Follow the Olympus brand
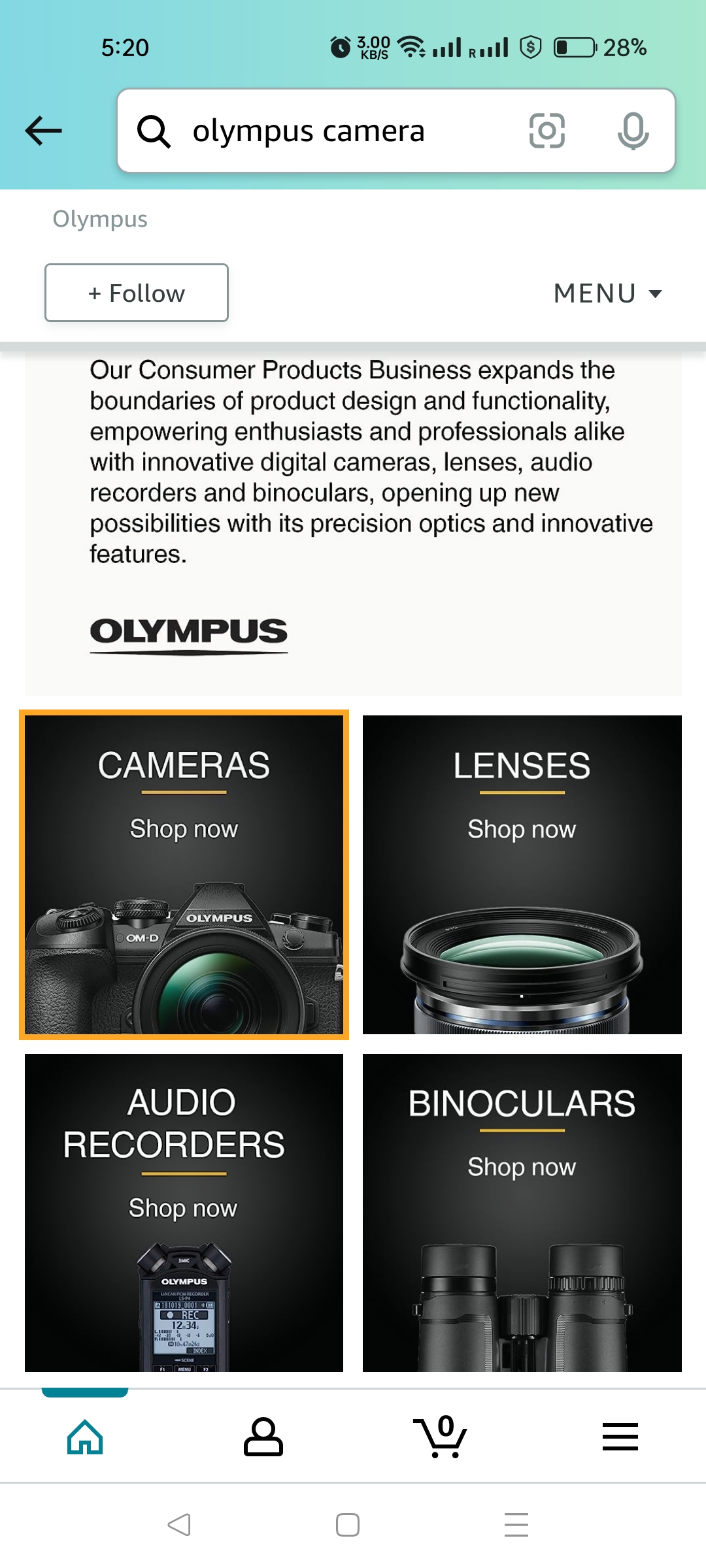Viewport: 706px width, 1568px height. pyautogui.click(x=137, y=293)
